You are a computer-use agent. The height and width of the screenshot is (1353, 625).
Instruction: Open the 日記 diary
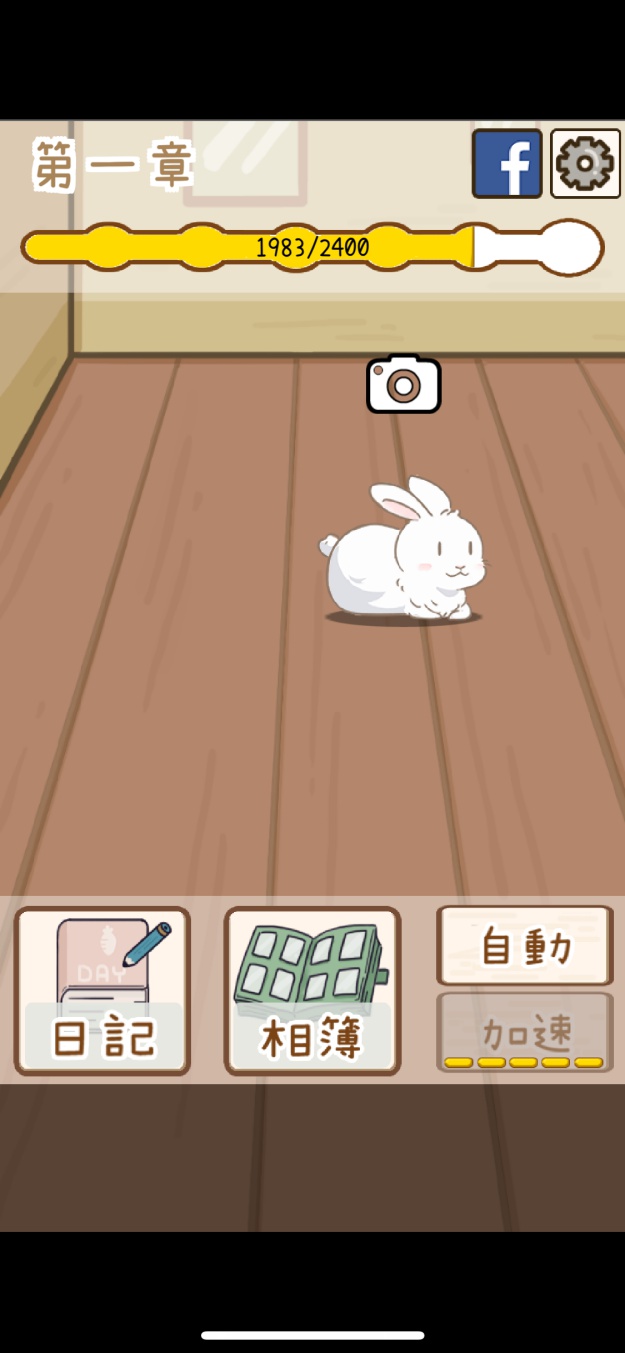102,990
